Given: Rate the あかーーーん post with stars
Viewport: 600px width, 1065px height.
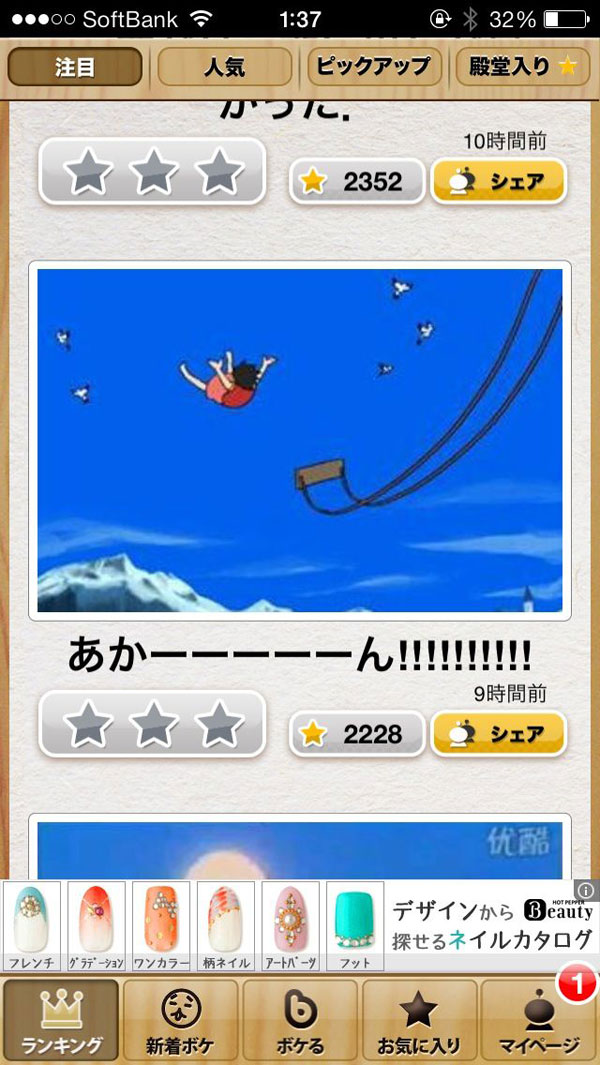Looking at the screenshot, I should pos(152,724).
